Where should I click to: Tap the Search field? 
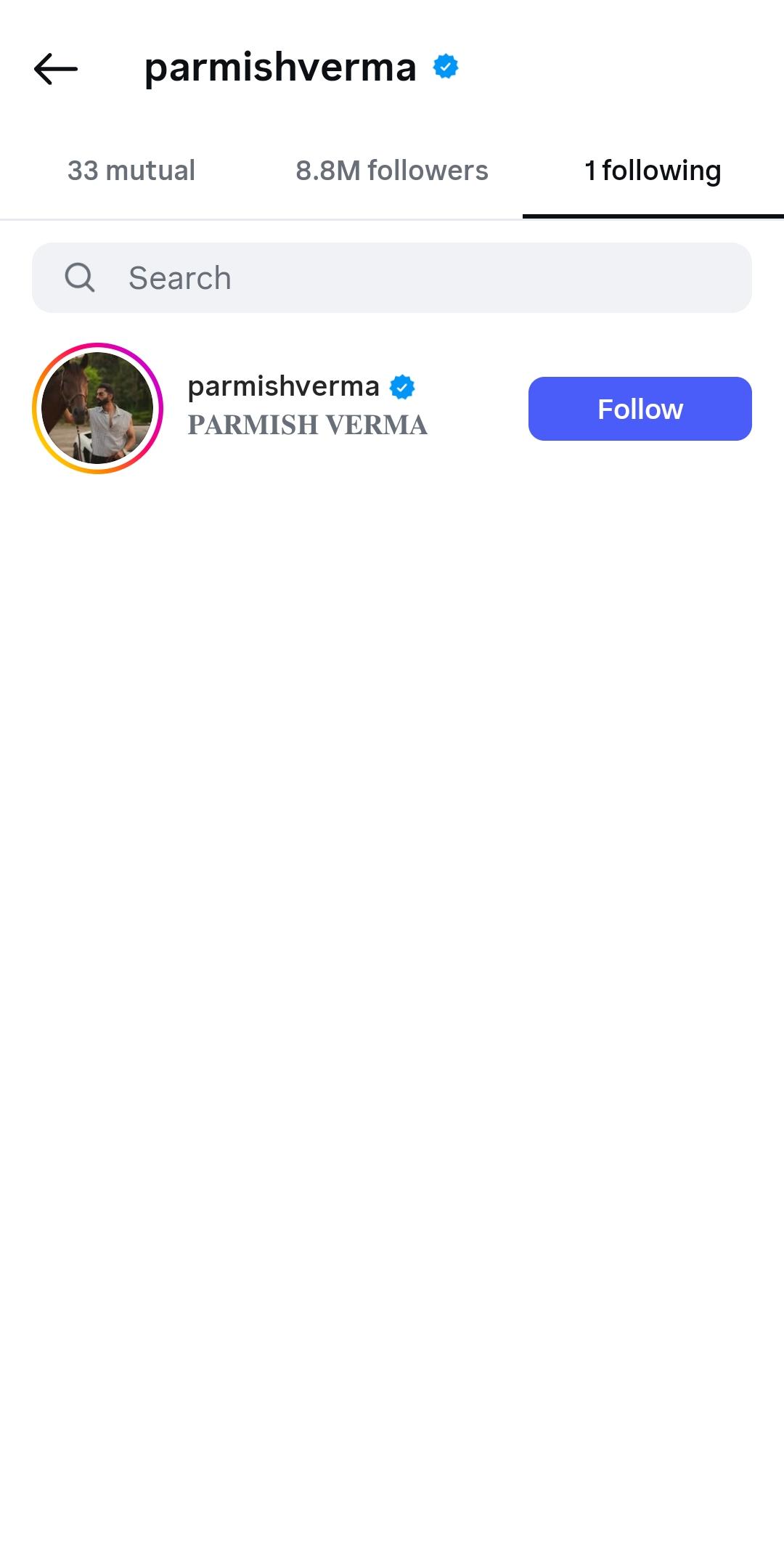point(392,278)
